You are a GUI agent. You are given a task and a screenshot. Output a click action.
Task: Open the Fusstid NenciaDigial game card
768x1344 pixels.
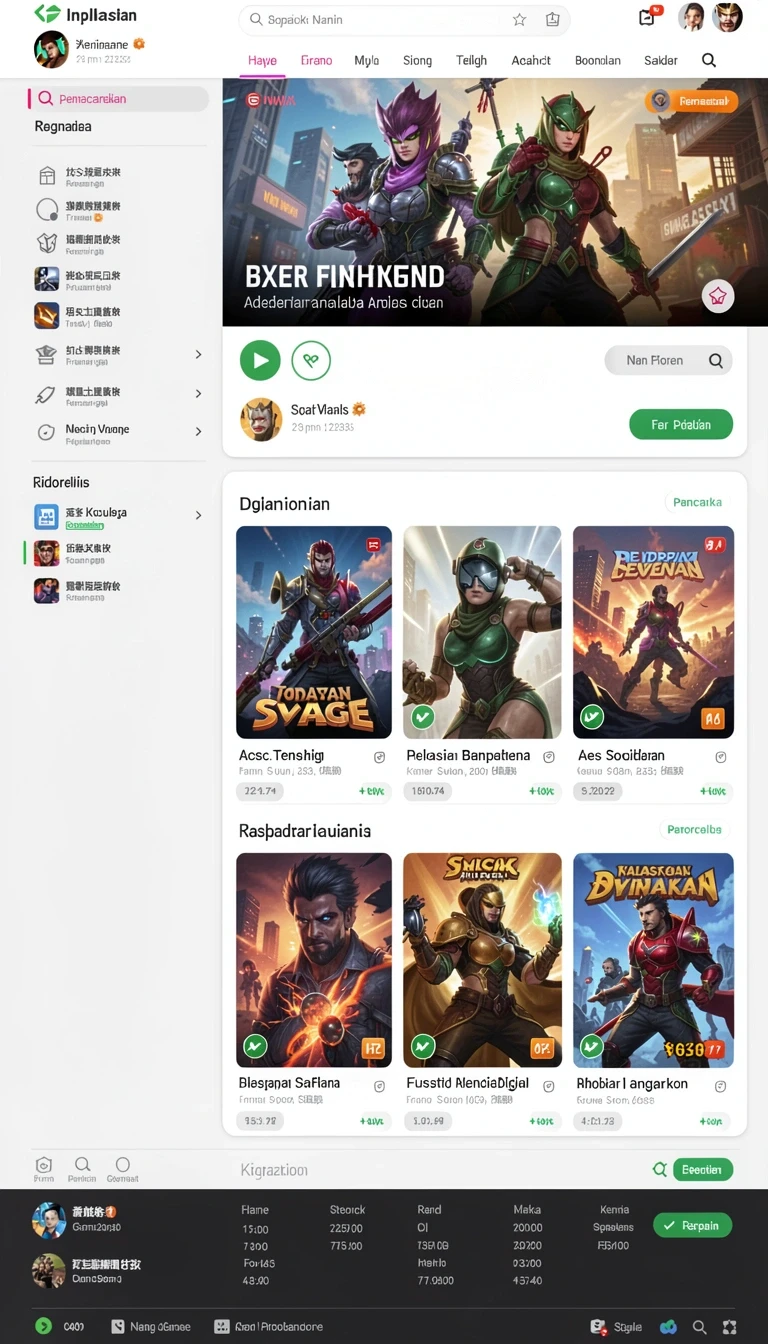coord(482,992)
